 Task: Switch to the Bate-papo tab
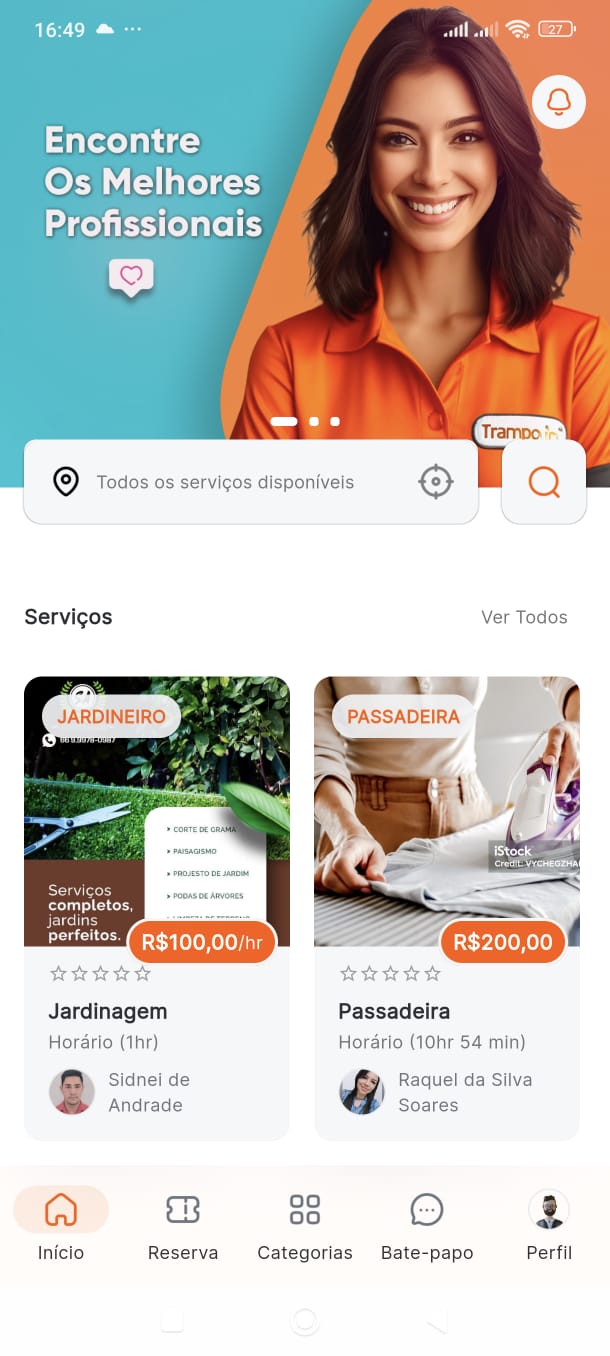point(427,1225)
